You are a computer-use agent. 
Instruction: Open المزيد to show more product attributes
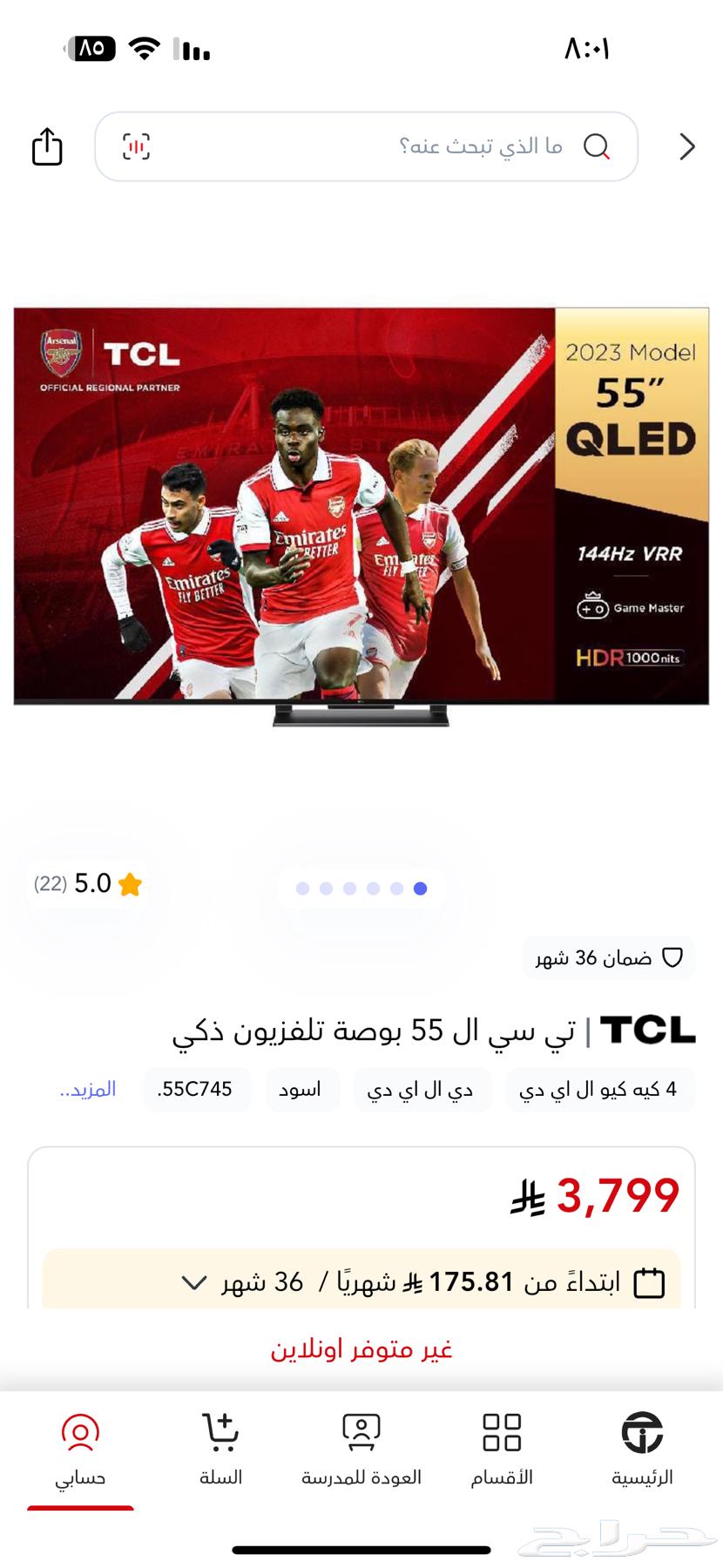pyautogui.click(x=85, y=1089)
